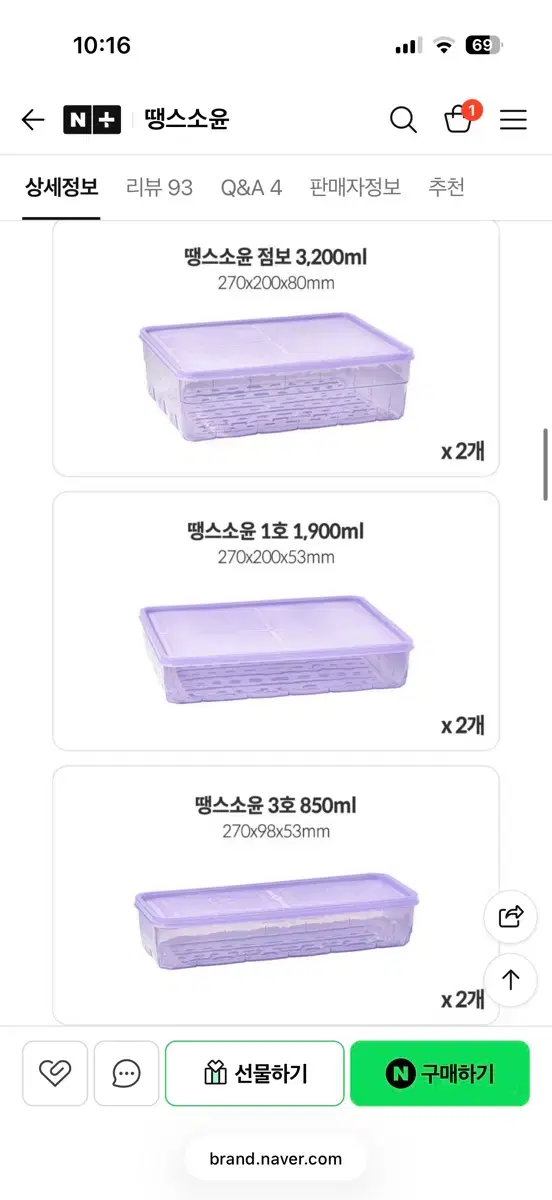This screenshot has height=1200, width=552.
Task: Switch to the 상세정보 tab
Action: 62,187
